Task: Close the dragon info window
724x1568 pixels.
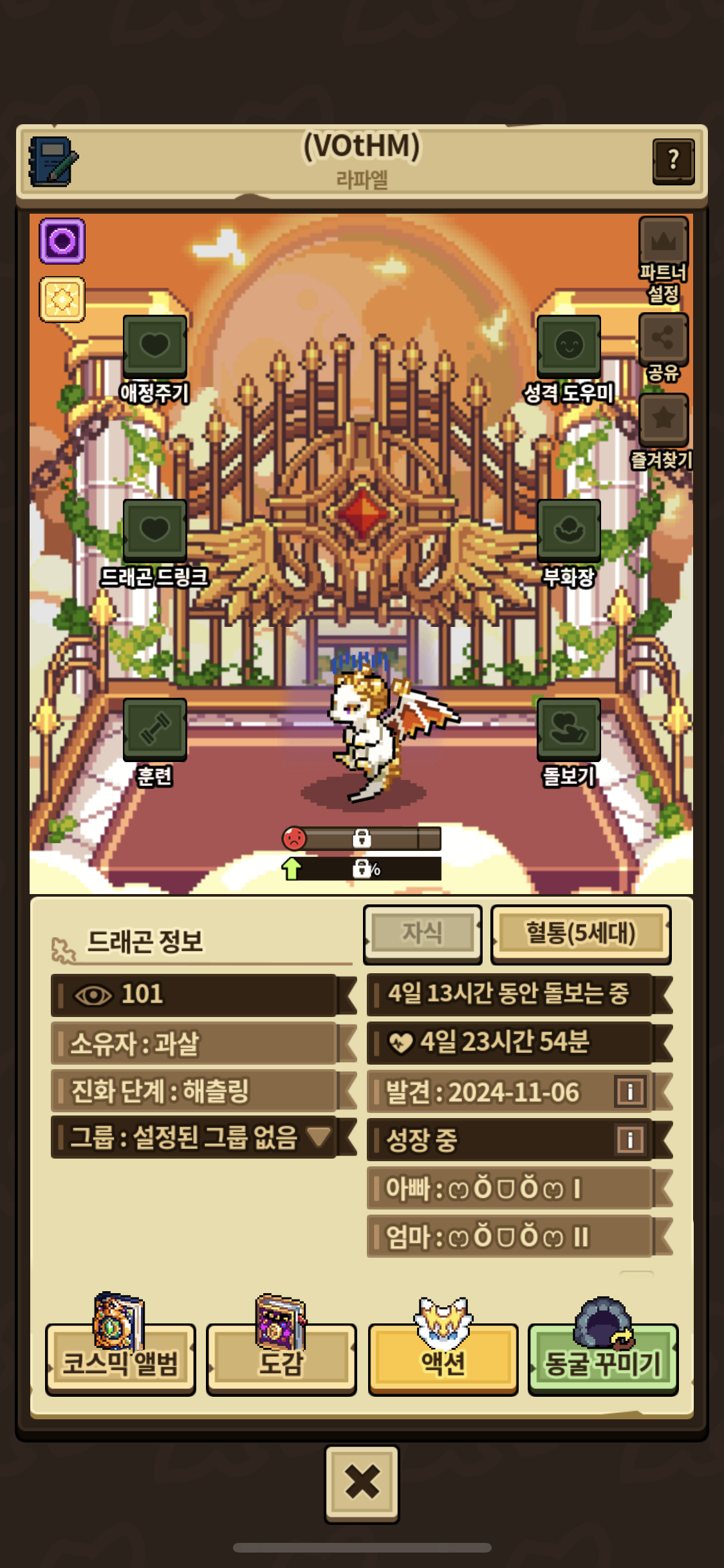Action: click(x=362, y=1483)
